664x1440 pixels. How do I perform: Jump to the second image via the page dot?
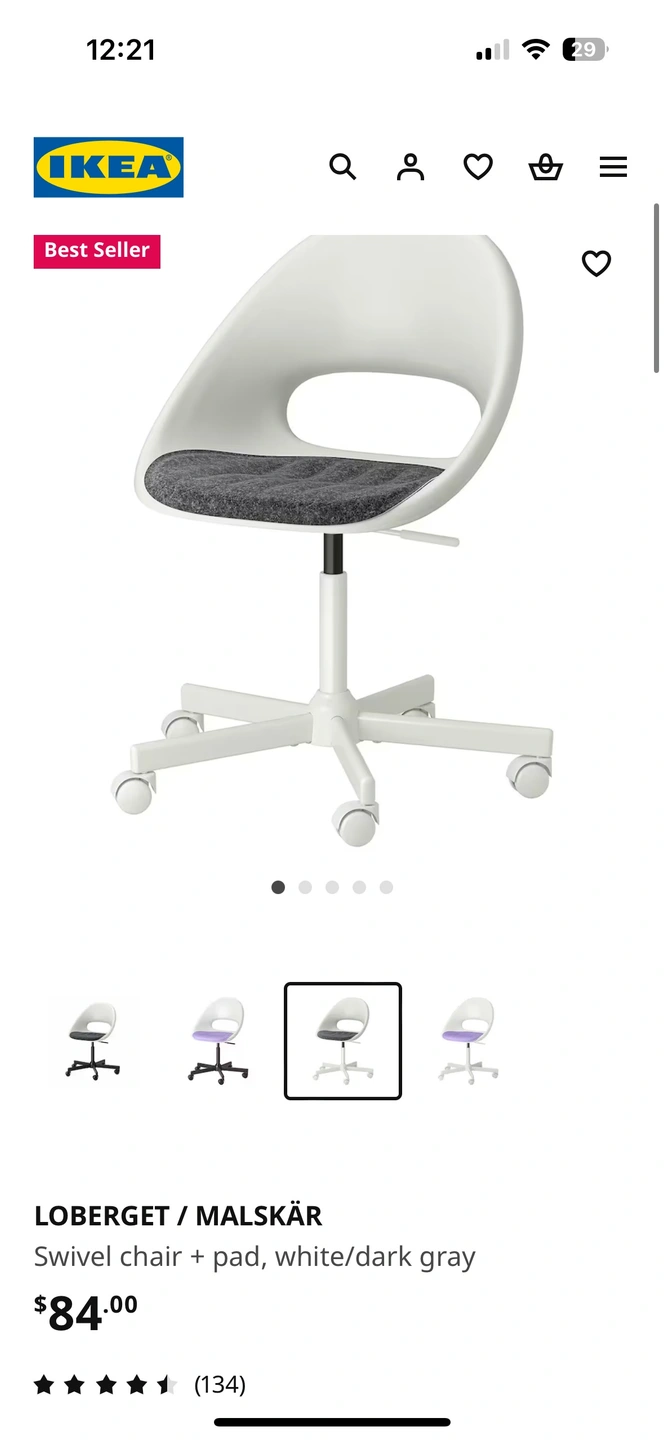305,887
